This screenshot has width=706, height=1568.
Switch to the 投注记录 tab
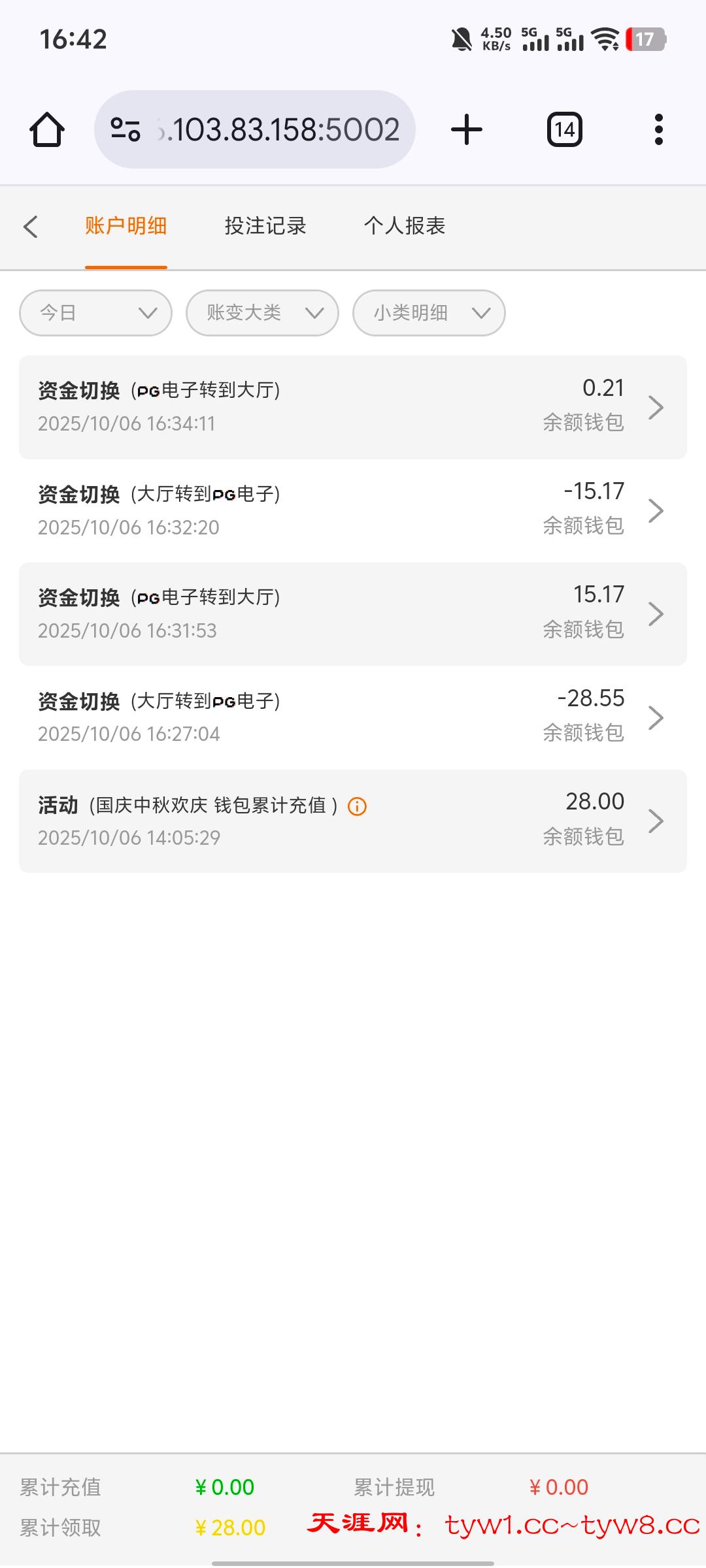(x=265, y=226)
